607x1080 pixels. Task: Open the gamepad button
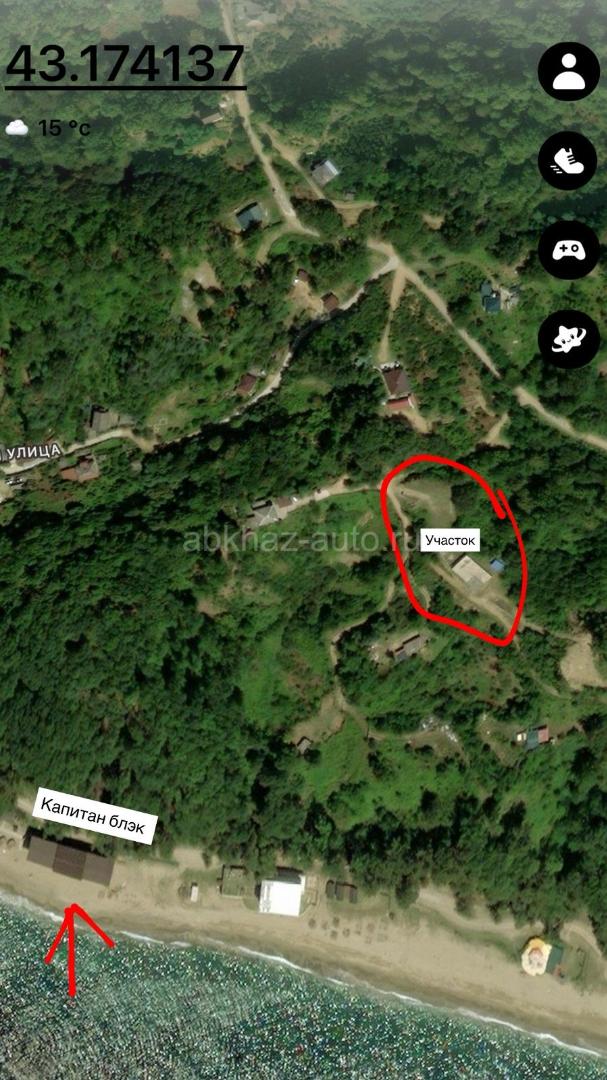click(569, 249)
